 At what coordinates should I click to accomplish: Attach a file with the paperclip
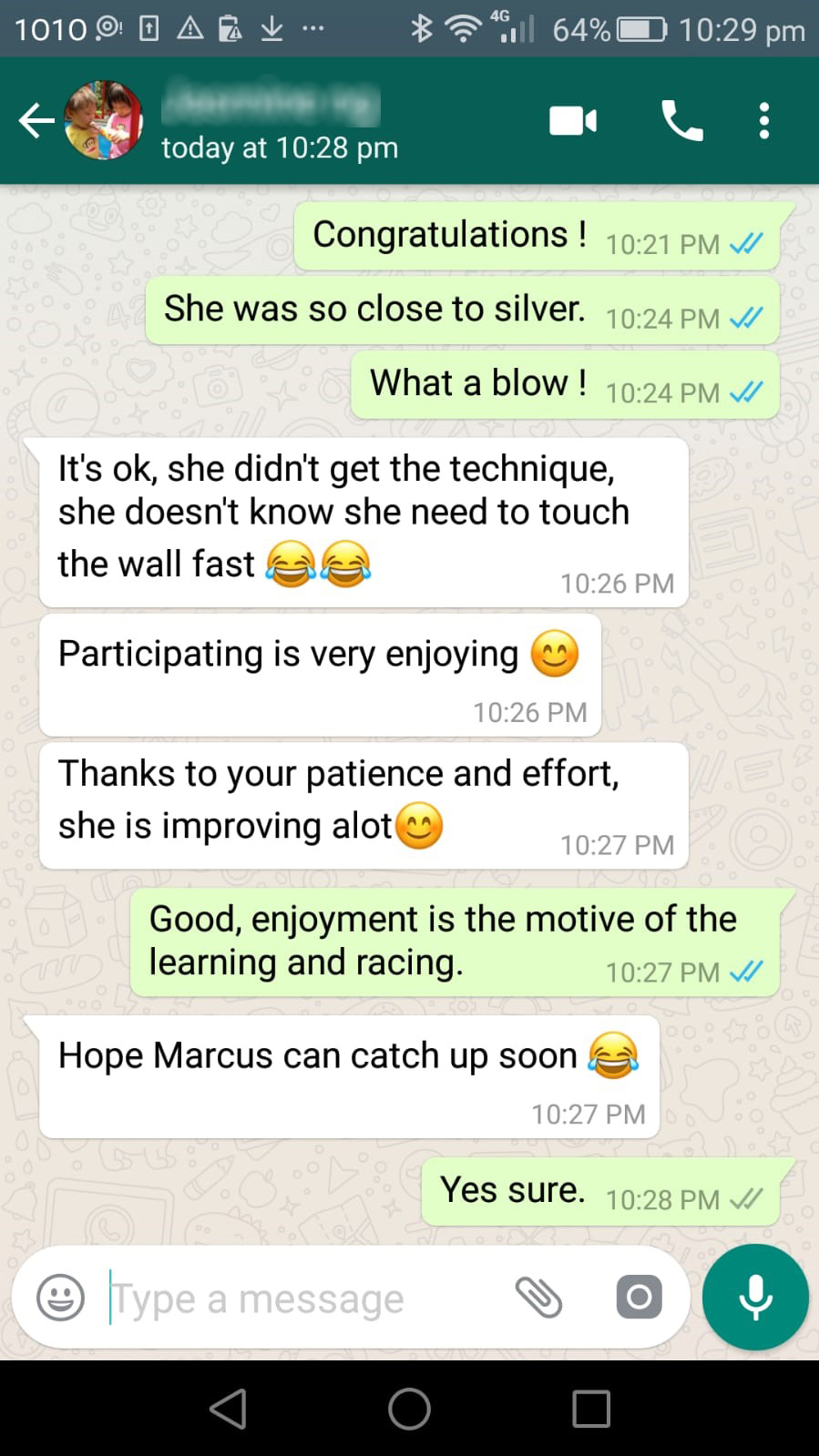click(538, 1298)
